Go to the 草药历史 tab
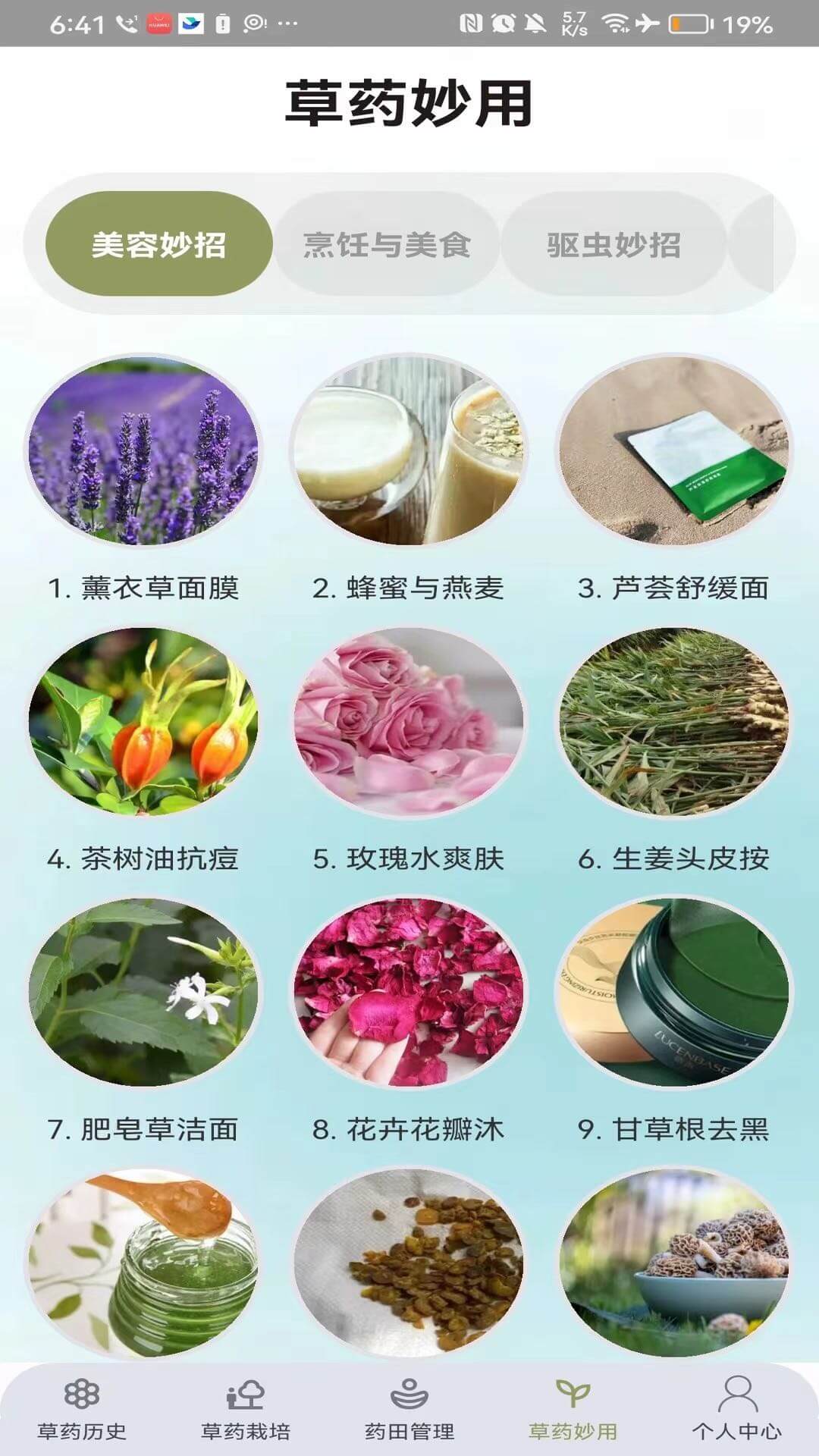 click(x=82, y=1409)
